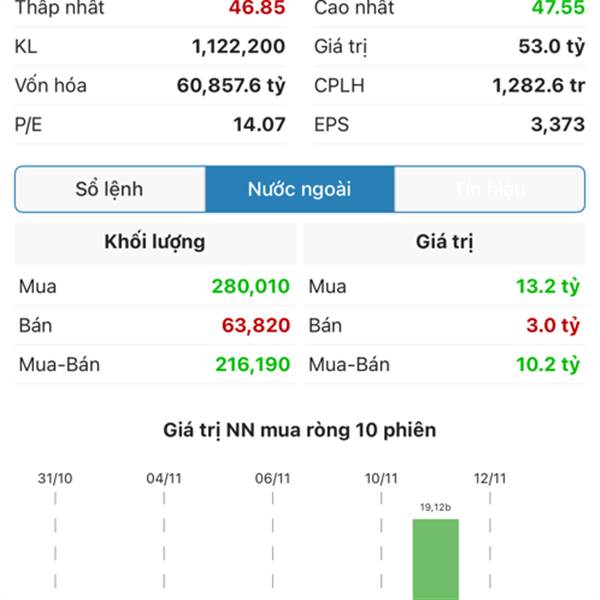Select the Nước ngoài tab
This screenshot has height=600, width=600.
[300, 189]
